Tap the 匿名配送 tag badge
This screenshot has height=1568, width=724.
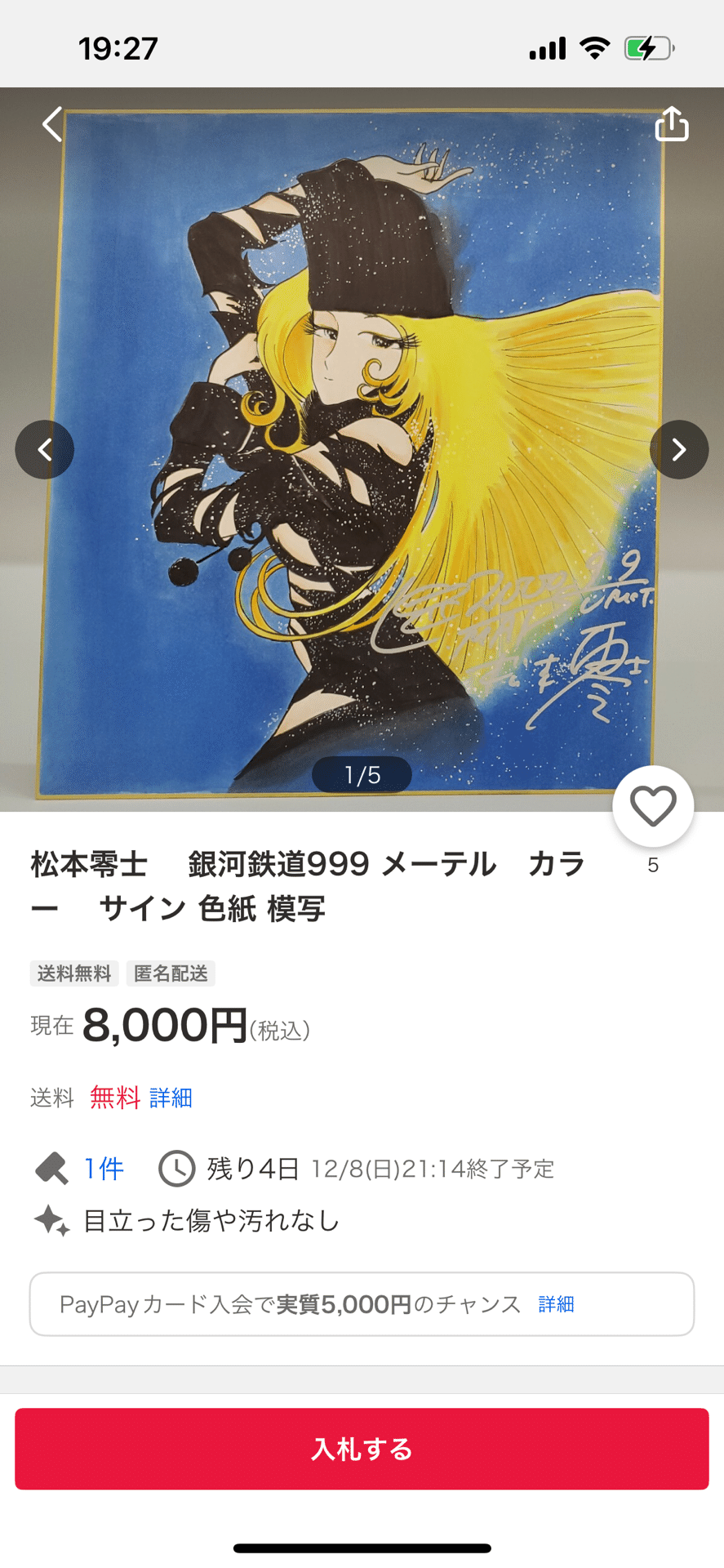(x=170, y=973)
